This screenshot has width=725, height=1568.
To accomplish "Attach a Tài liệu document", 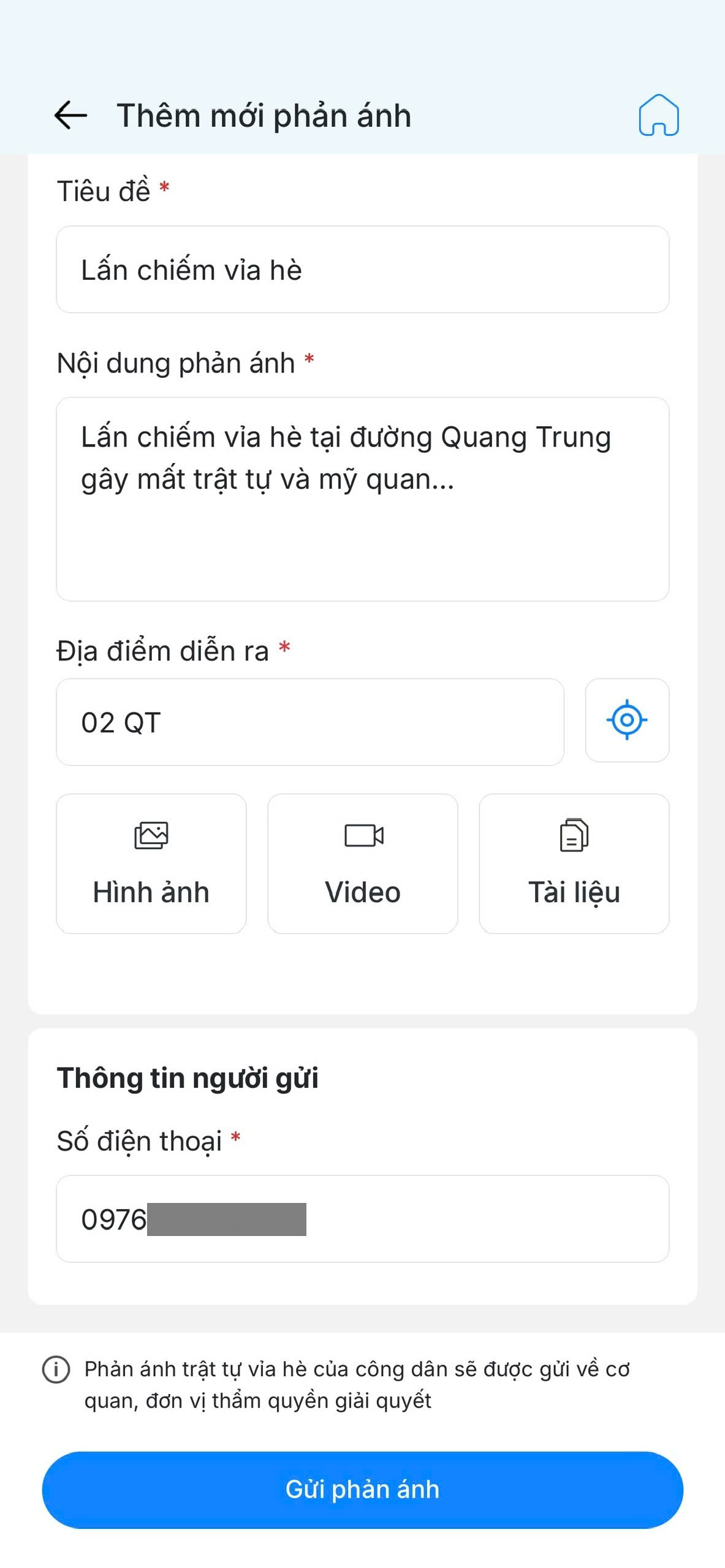I will click(574, 864).
